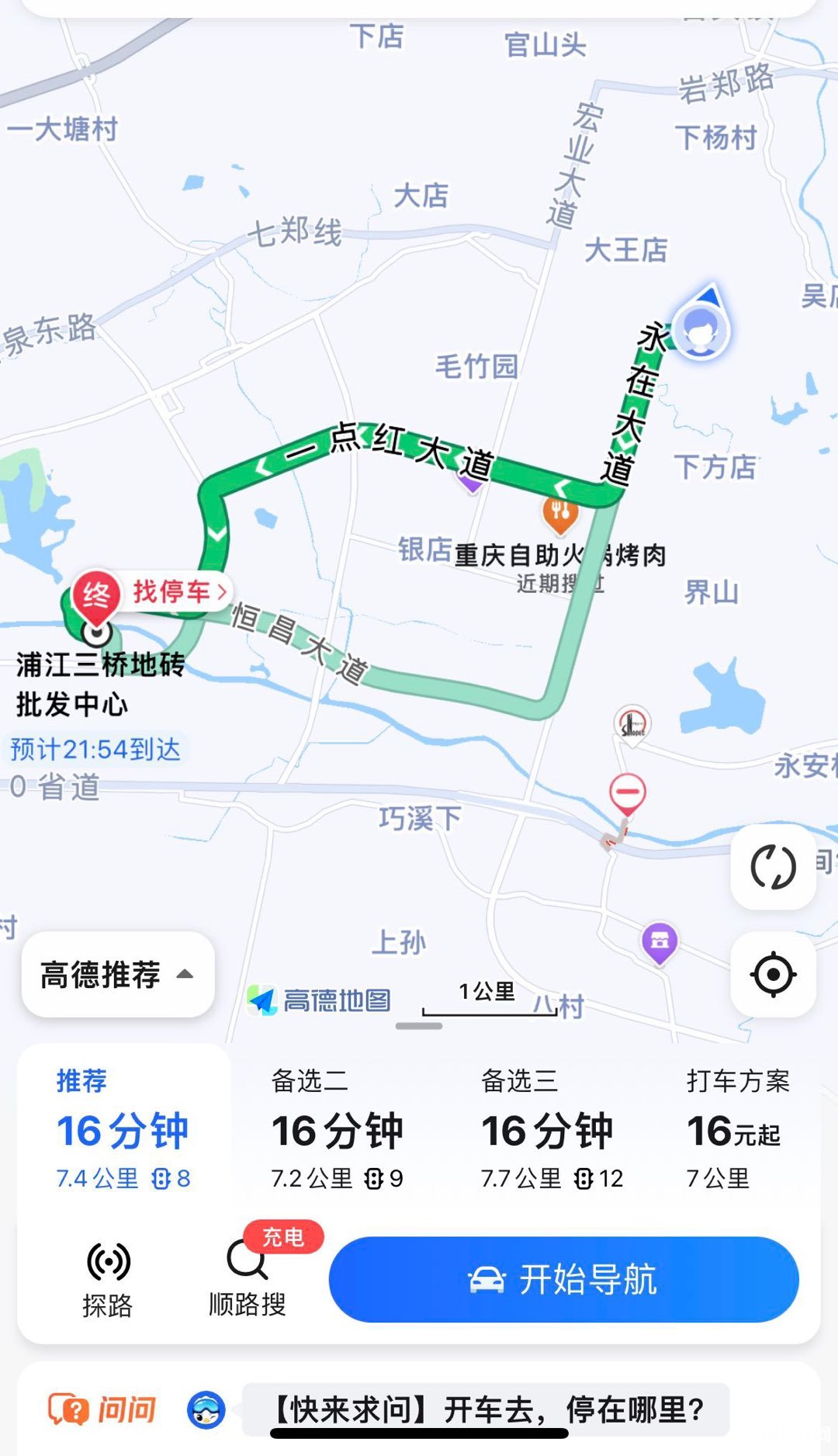Refresh the route with the circular arrows icon
This screenshot has width=838, height=1456.
click(x=773, y=867)
